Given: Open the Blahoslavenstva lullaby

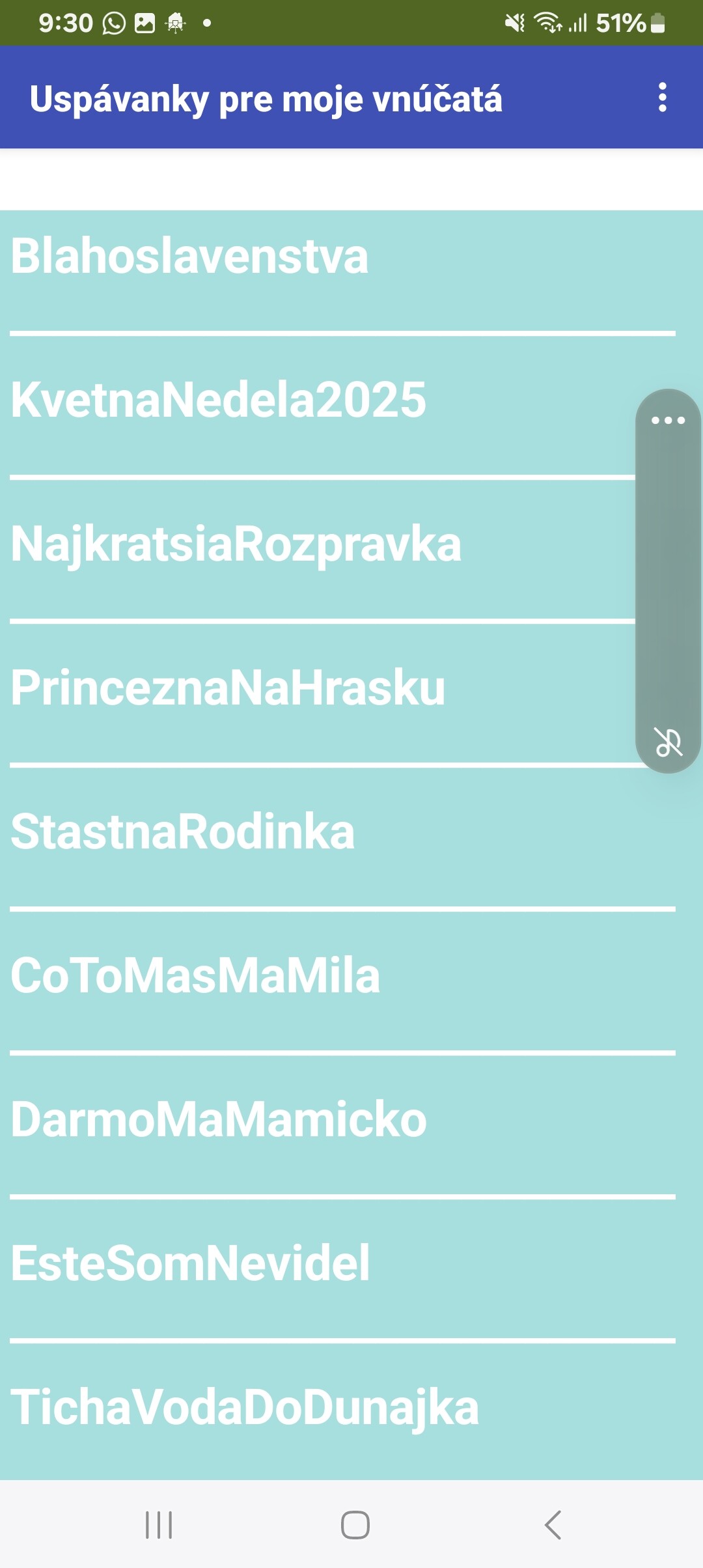Looking at the screenshot, I should point(189,256).
